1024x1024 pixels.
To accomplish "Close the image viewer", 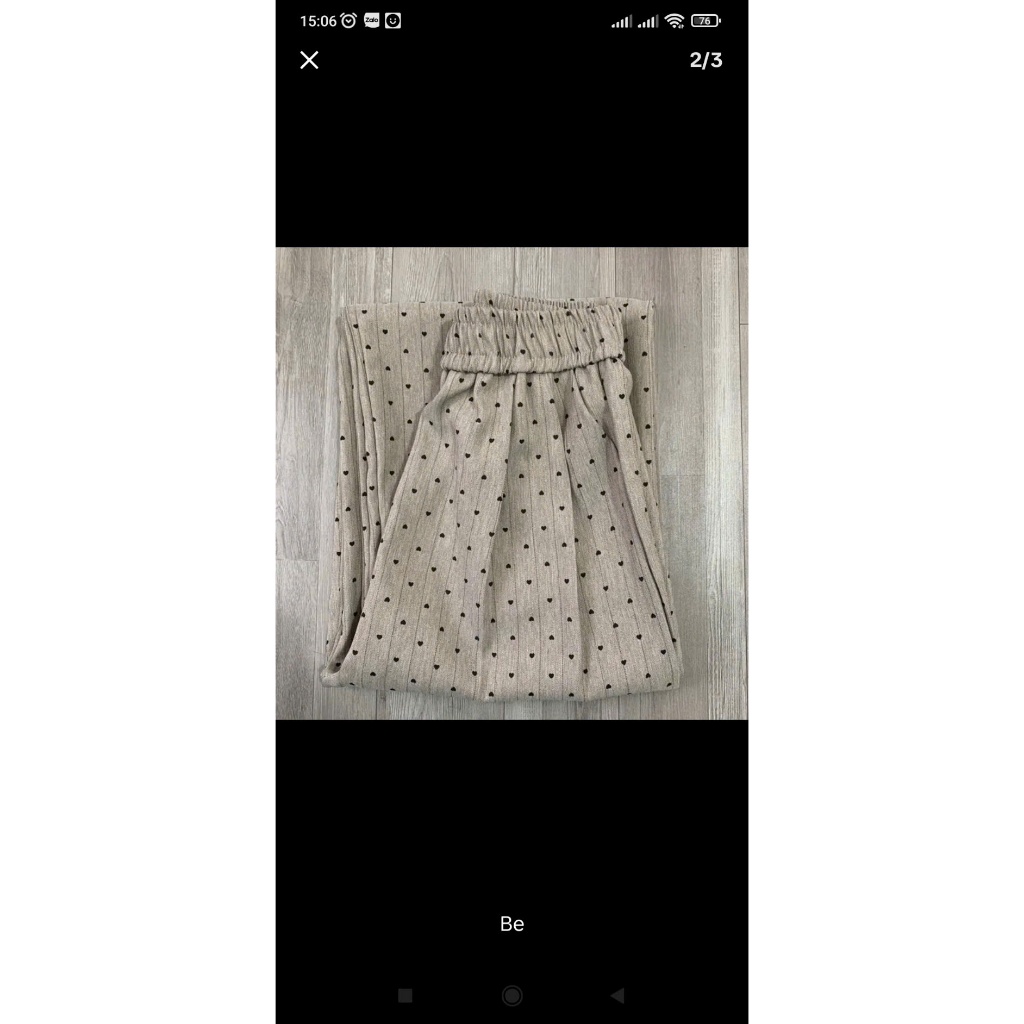I will coord(309,60).
